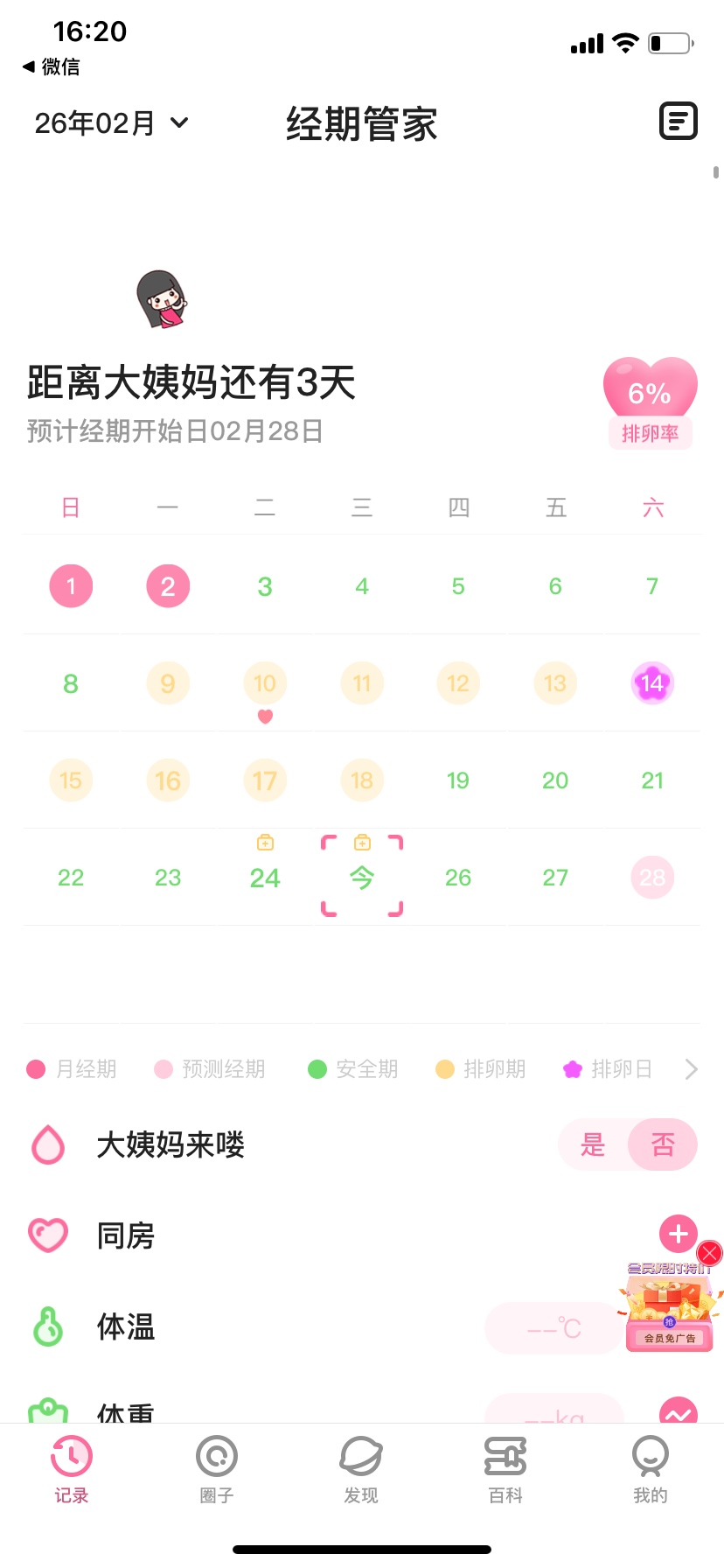Open the 26年02月 month picker
Viewport: 724px width, 1568px height.
pos(111,123)
